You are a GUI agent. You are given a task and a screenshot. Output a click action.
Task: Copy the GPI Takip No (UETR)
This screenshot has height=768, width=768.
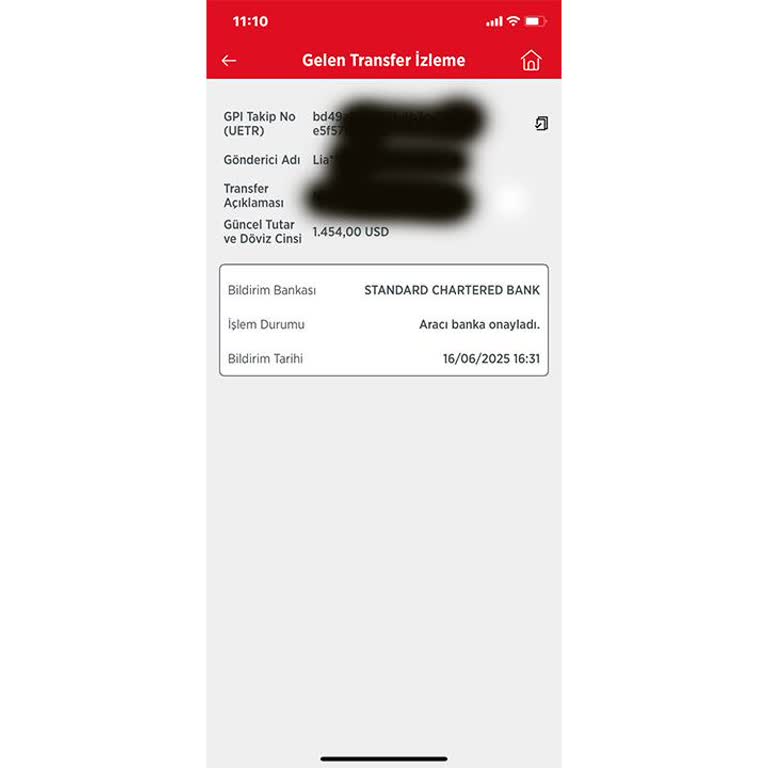click(541, 124)
